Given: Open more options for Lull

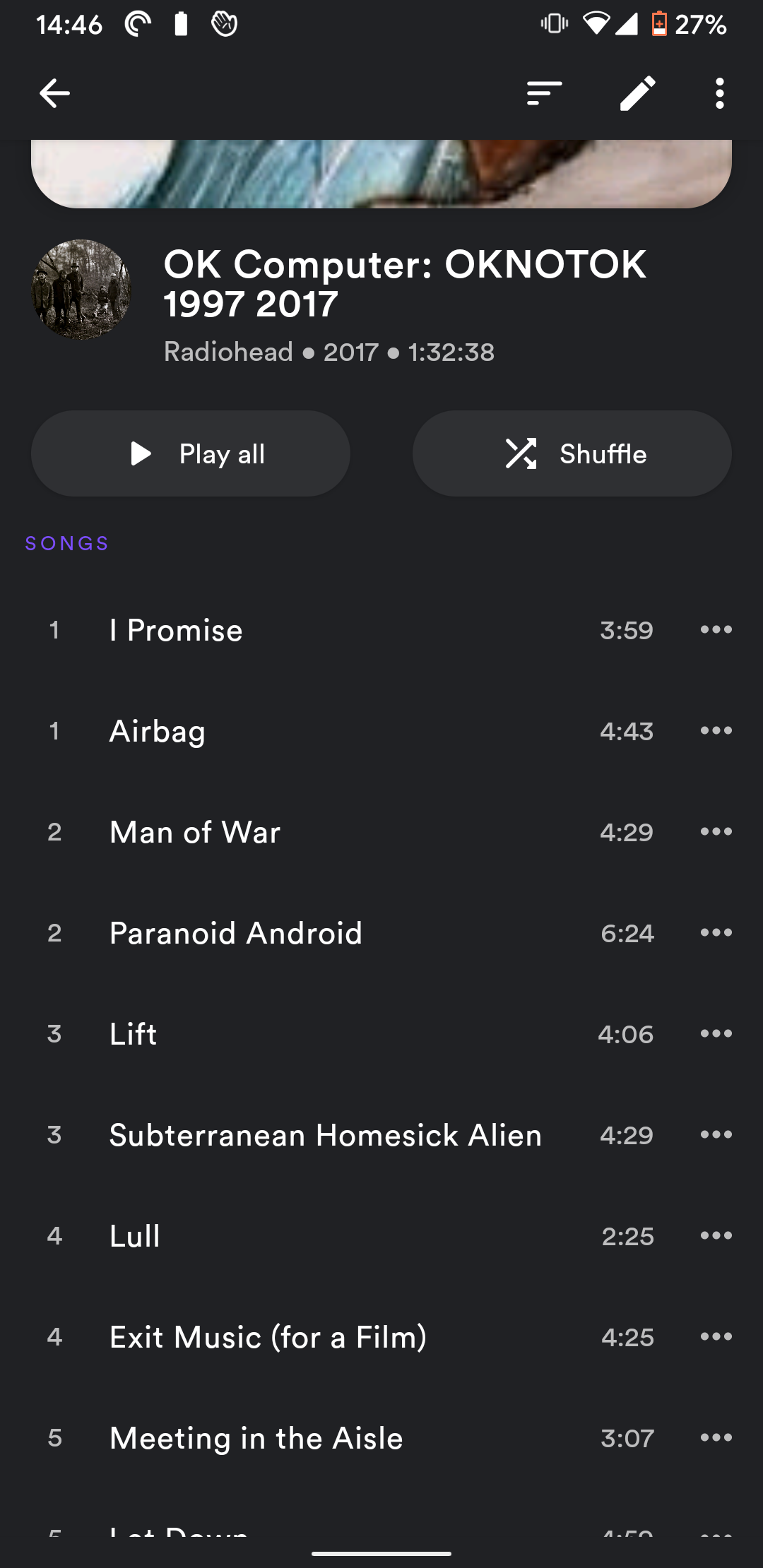Looking at the screenshot, I should coord(716,1235).
